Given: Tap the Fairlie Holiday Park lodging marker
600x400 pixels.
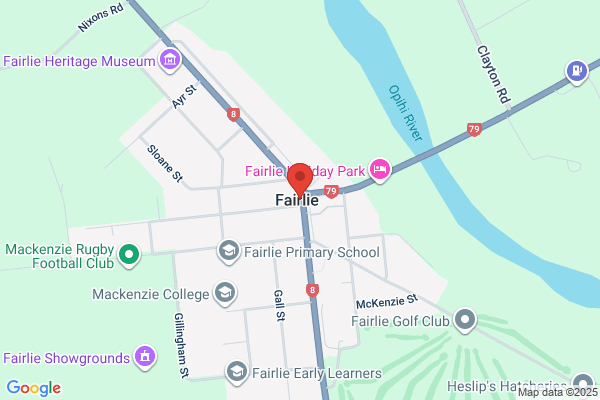Looking at the screenshot, I should (379, 167).
